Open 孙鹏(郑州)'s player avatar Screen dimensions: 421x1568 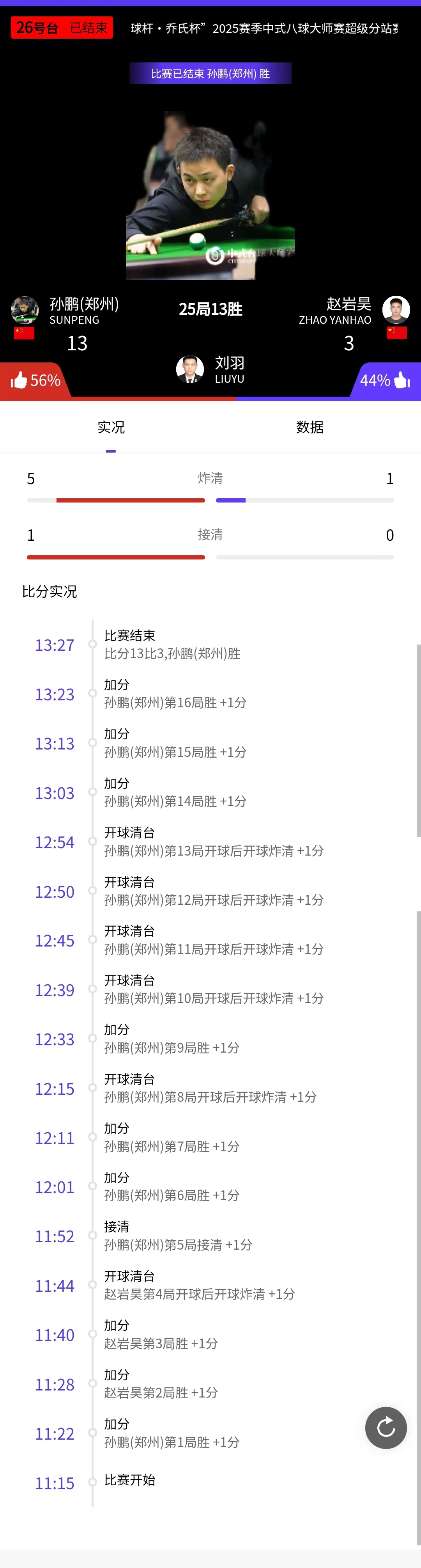pos(25,310)
